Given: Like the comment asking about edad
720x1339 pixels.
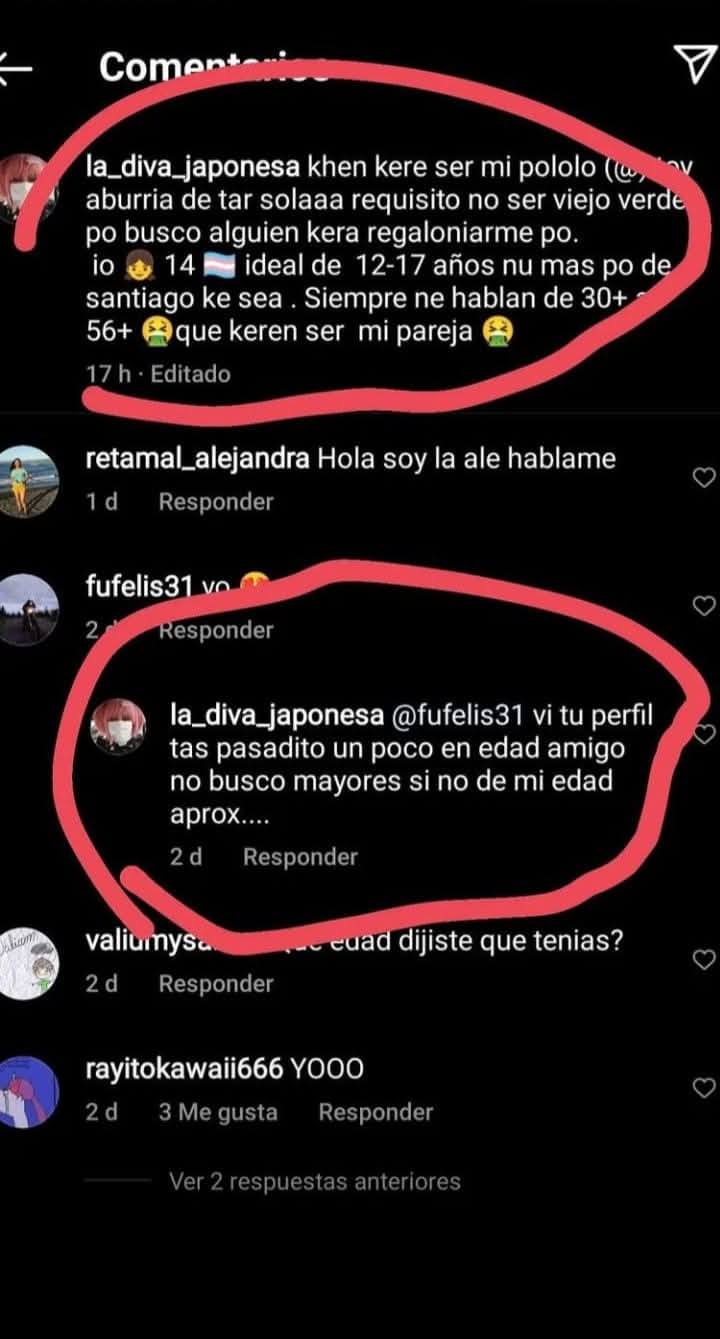Looking at the screenshot, I should point(703,960).
